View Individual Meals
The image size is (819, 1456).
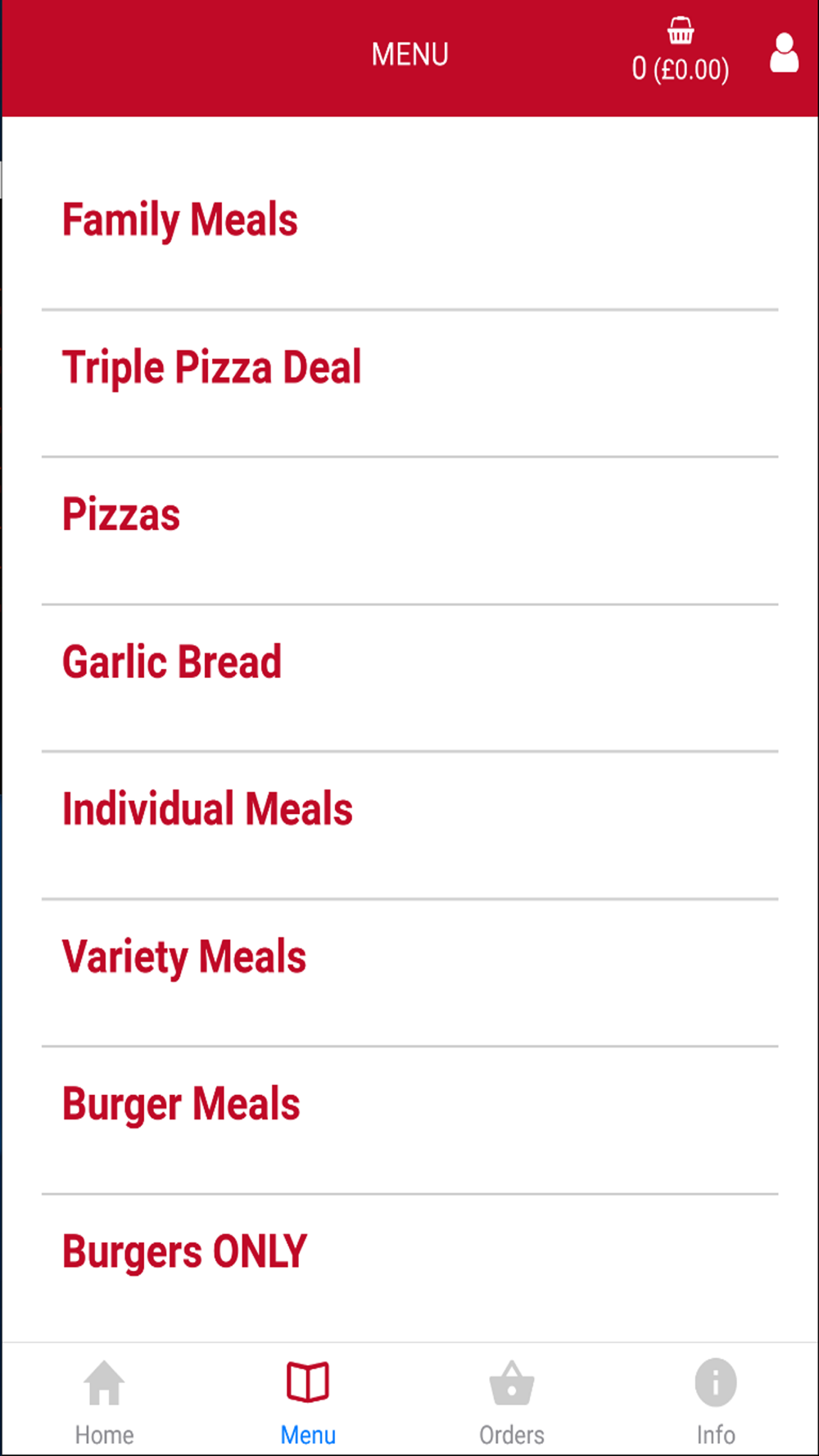(x=409, y=809)
